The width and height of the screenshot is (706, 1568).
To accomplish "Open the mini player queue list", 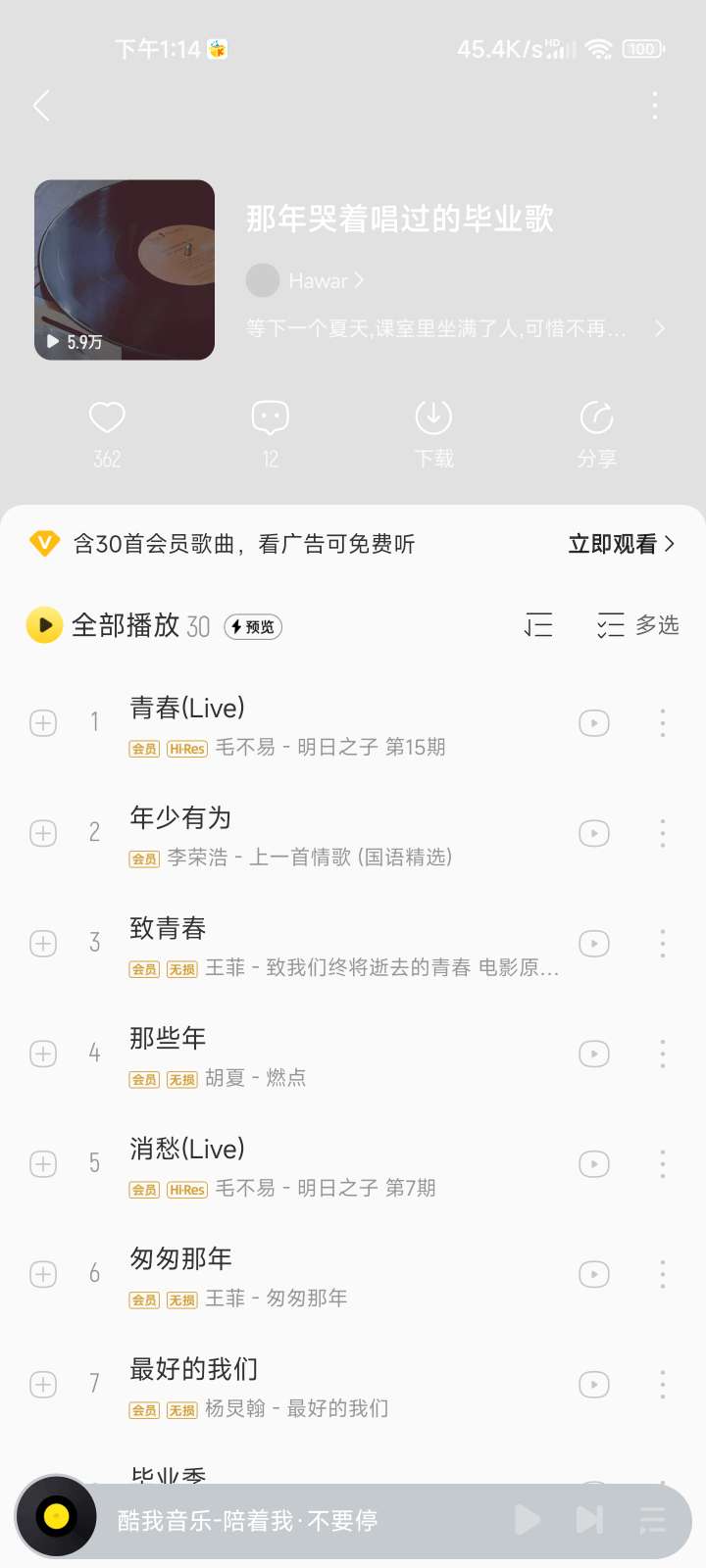I will (652, 1520).
